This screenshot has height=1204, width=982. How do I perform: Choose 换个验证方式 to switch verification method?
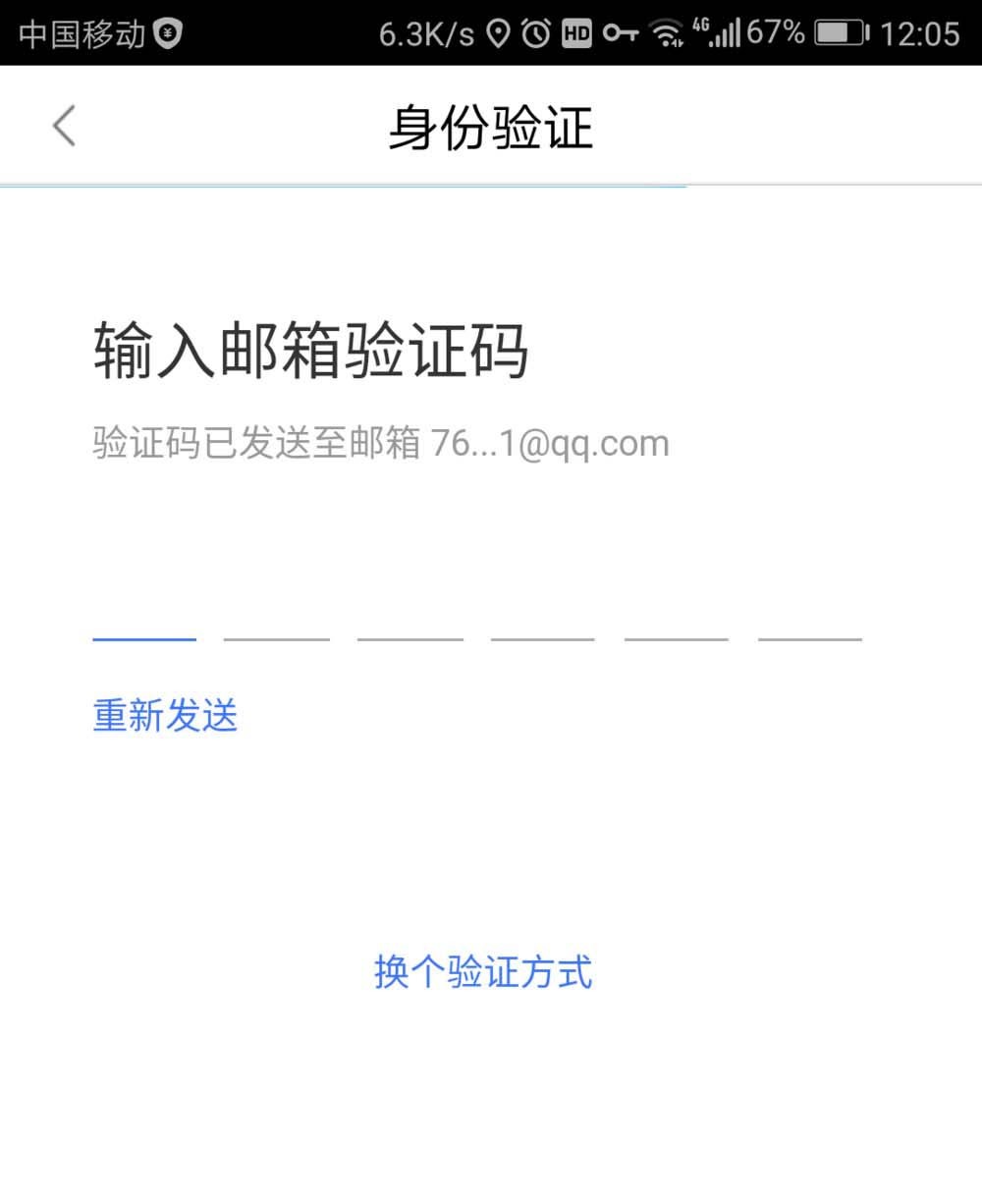click(x=483, y=972)
